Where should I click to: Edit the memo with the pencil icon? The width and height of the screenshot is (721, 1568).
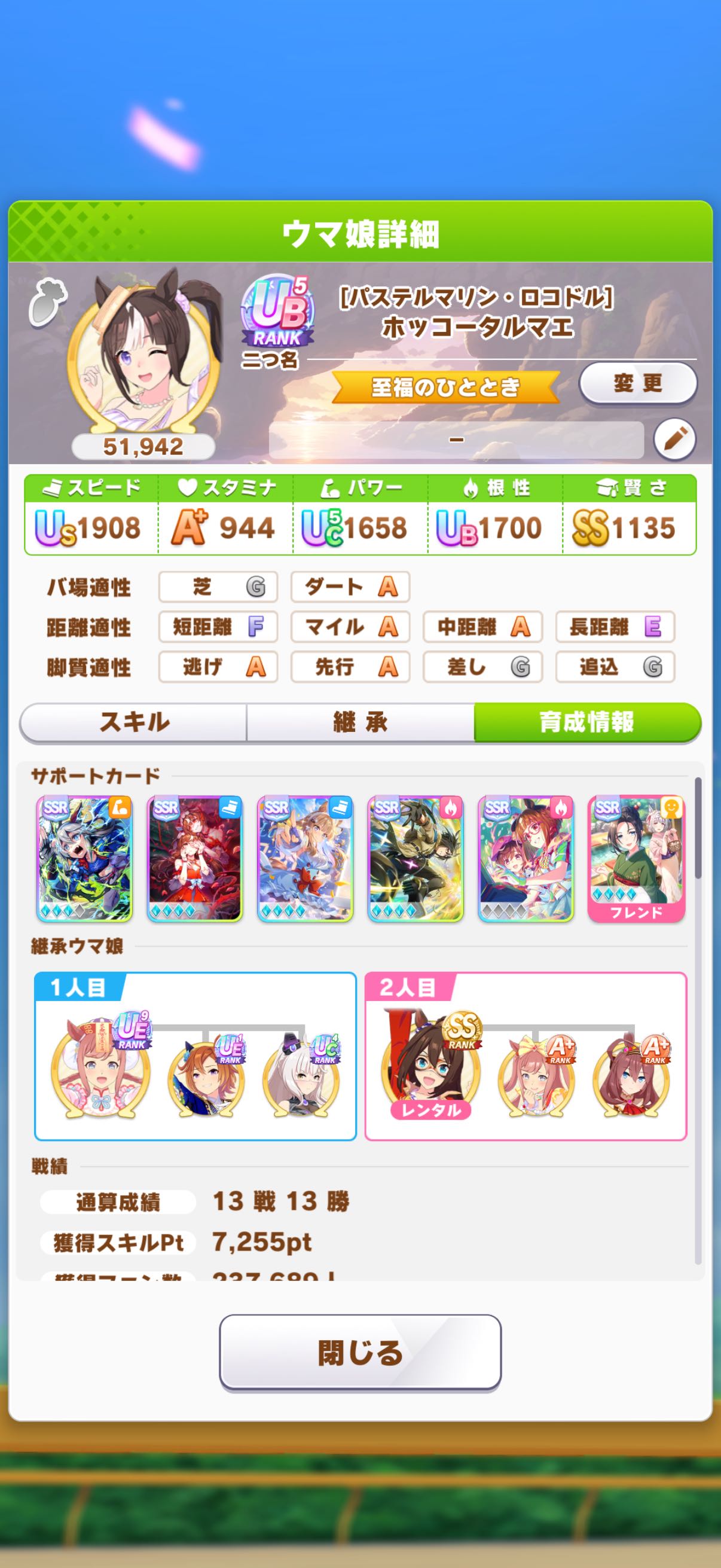[675, 438]
